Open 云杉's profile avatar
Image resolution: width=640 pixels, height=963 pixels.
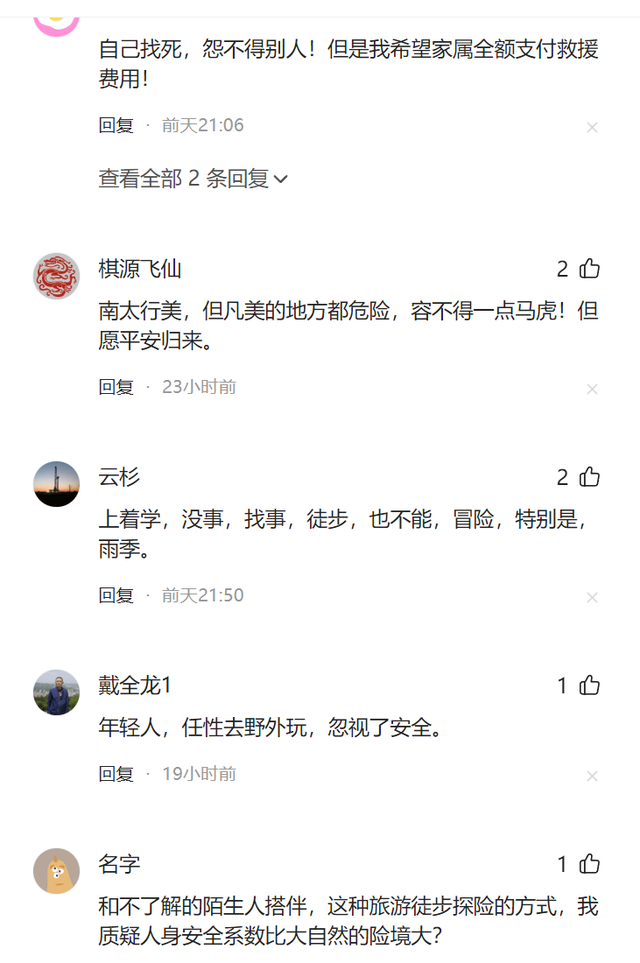(57, 484)
